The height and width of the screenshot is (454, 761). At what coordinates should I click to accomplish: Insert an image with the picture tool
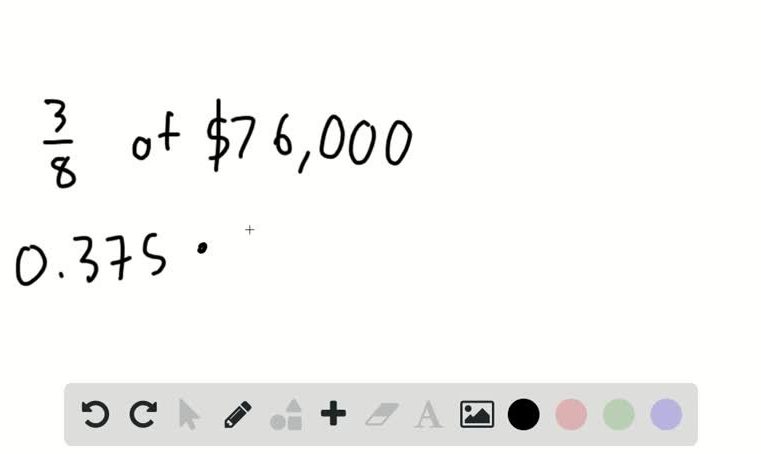476,414
